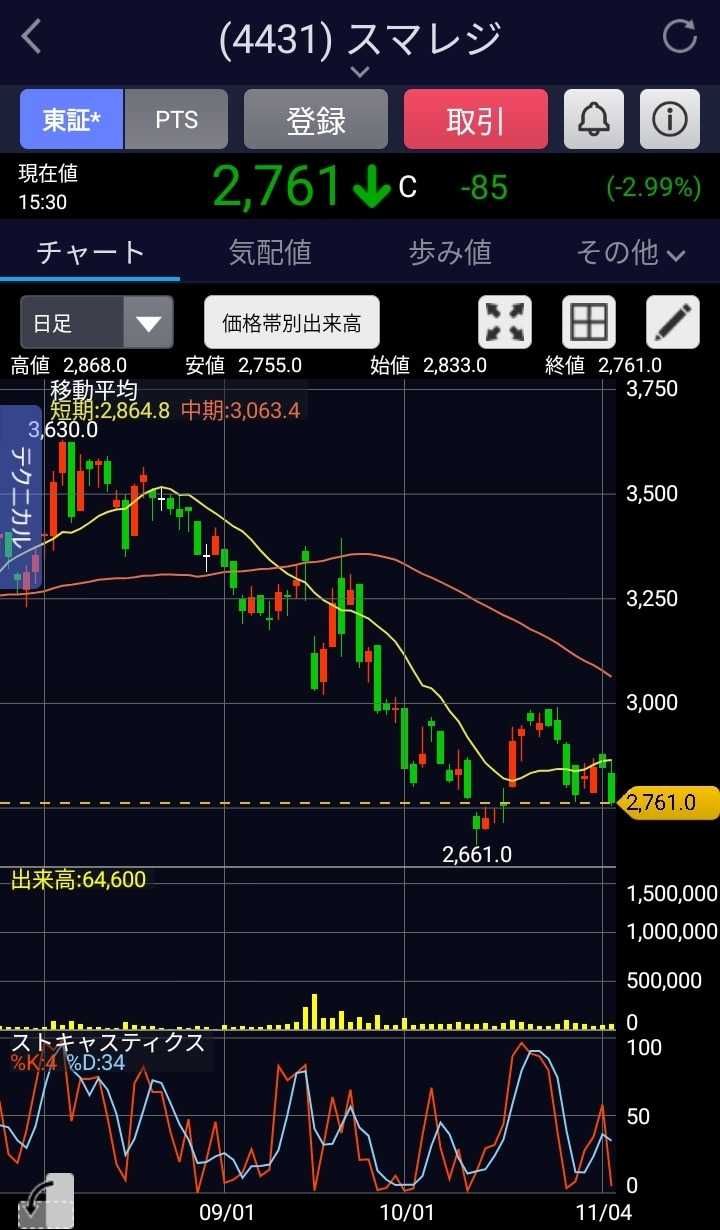Select the 東証 market button

click(x=71, y=120)
